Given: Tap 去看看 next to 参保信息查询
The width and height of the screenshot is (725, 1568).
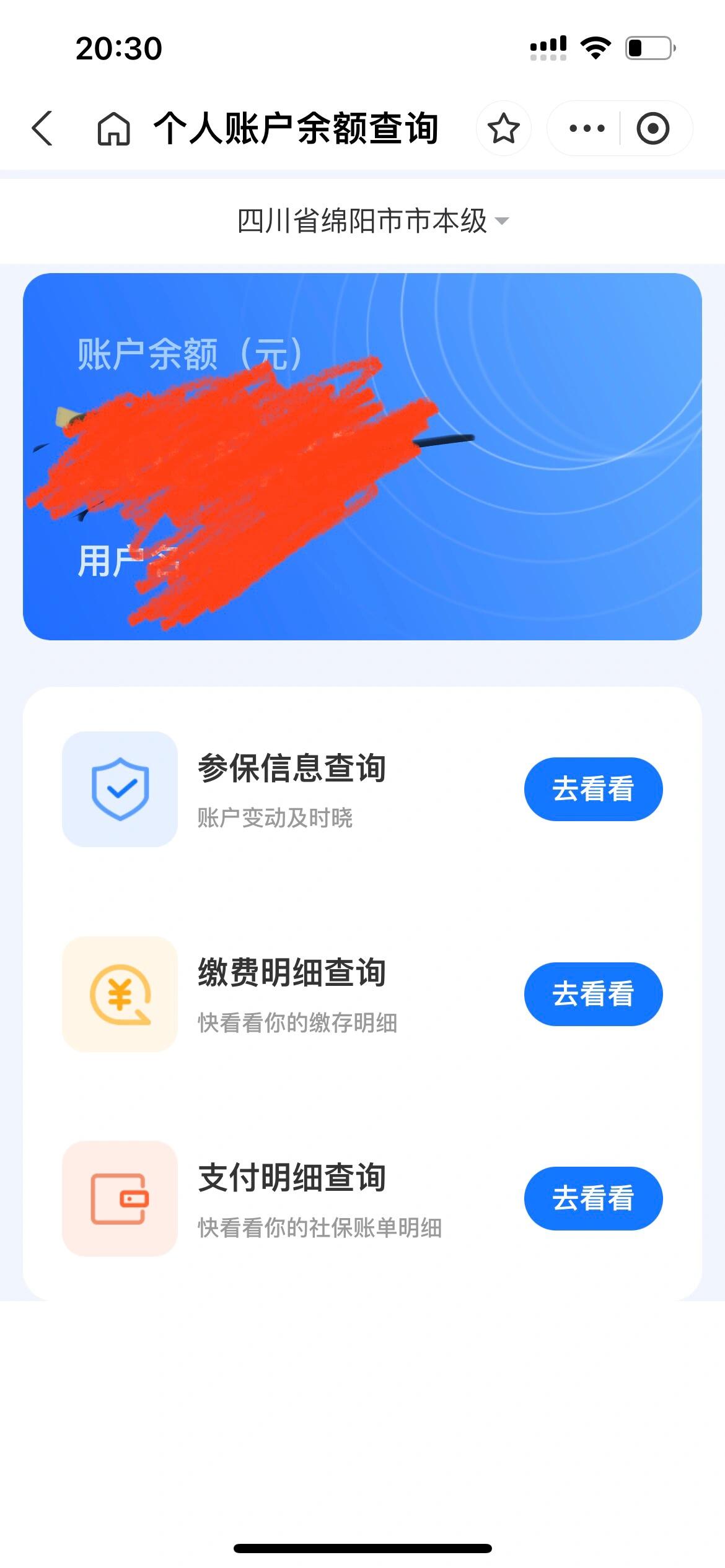Looking at the screenshot, I should [x=593, y=789].
